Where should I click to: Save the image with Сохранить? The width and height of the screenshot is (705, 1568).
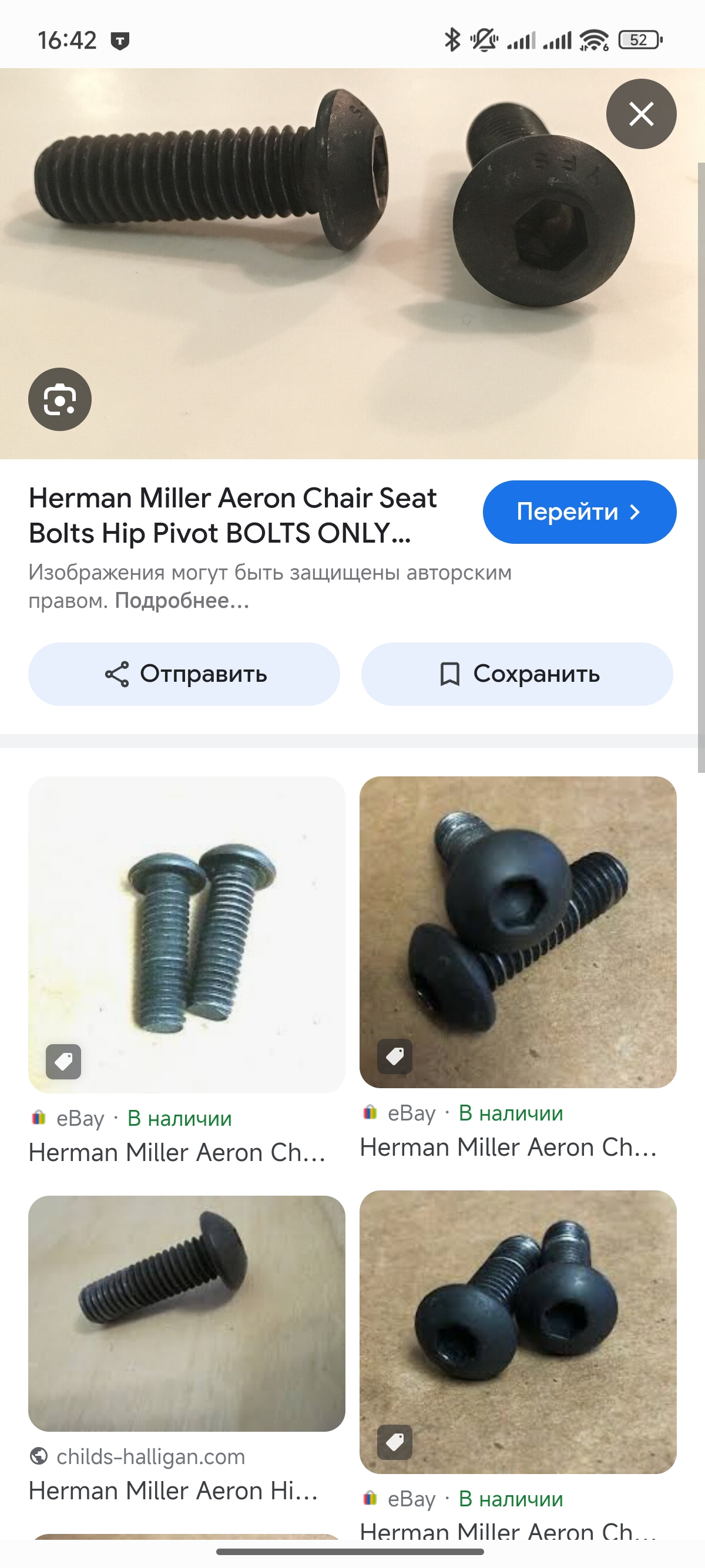click(517, 674)
